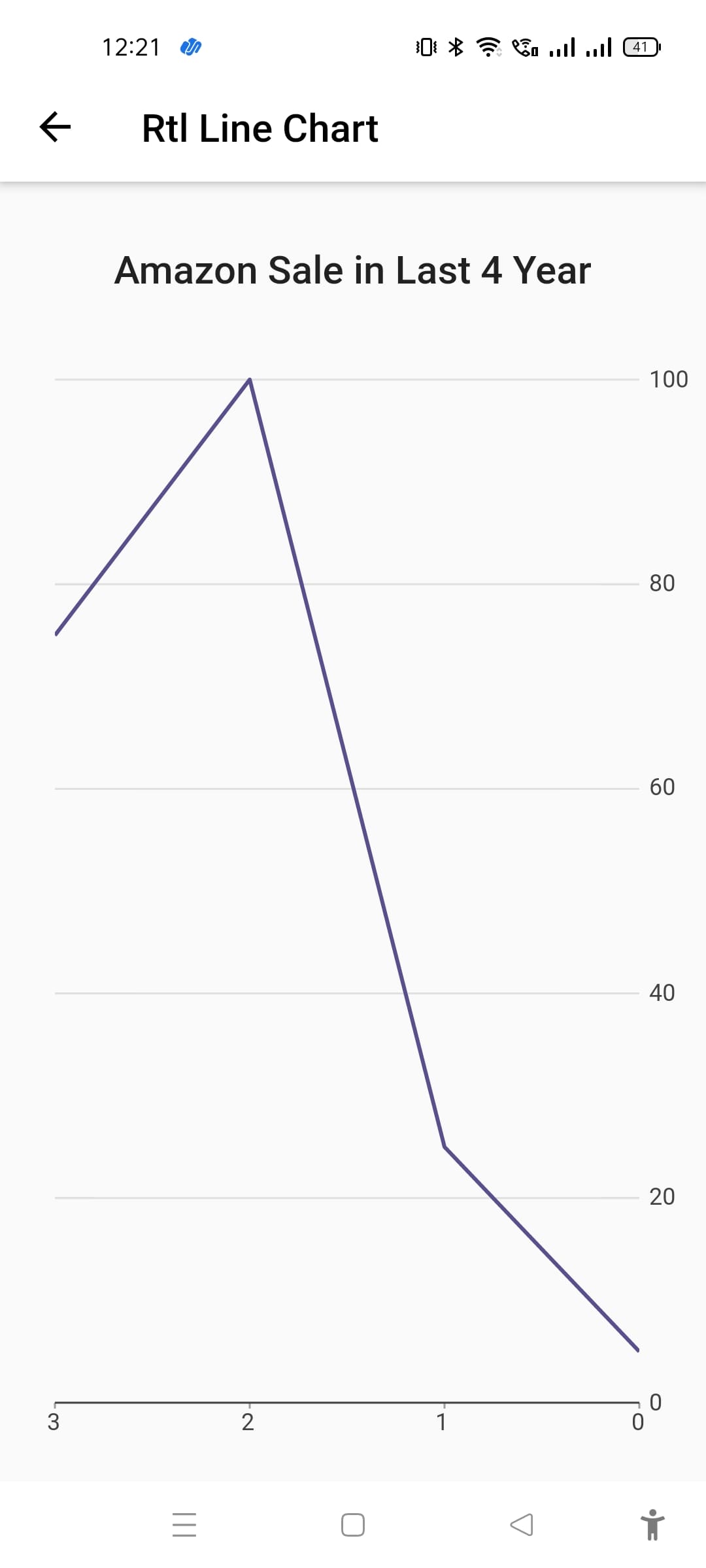Go back using the app bar arrow
706x1568 pixels.
[x=56, y=127]
